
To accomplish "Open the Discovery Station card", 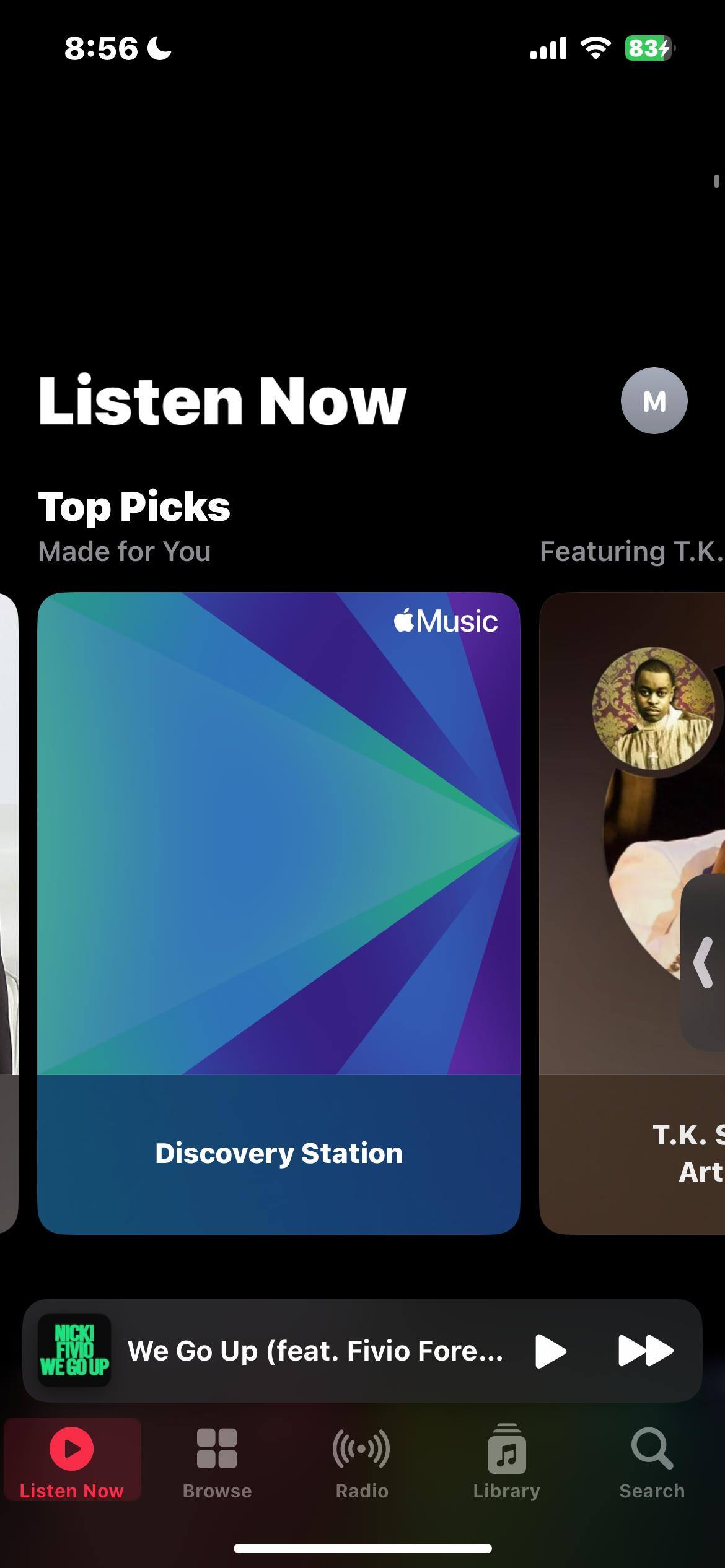I will point(278,913).
